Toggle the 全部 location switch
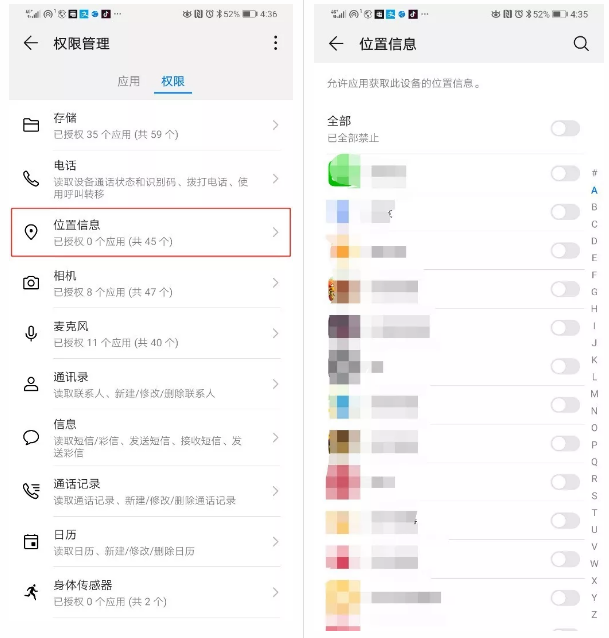Screen dimensions: 609x638 pyautogui.click(x=564, y=128)
